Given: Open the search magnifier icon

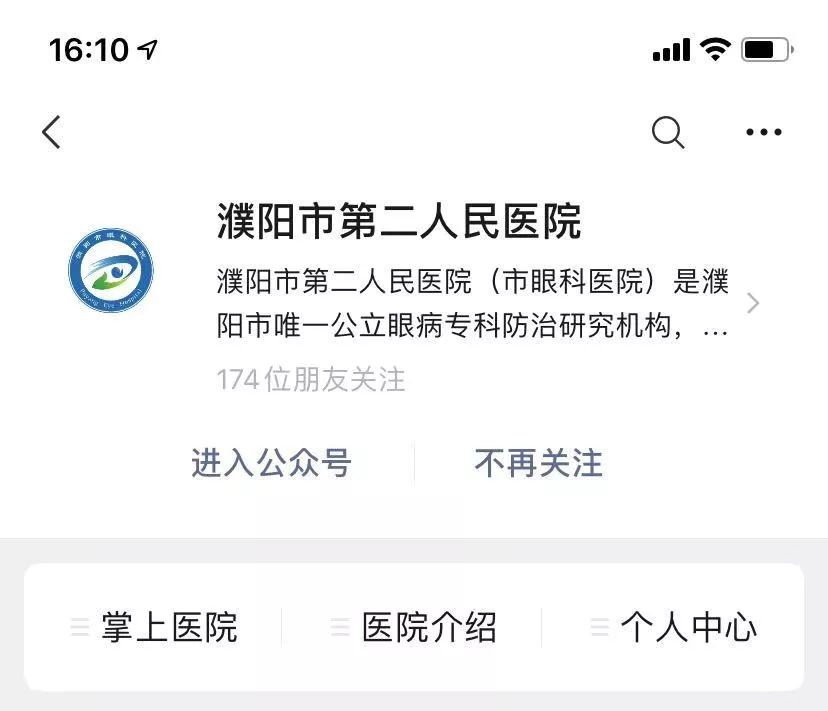Looking at the screenshot, I should coord(668,132).
